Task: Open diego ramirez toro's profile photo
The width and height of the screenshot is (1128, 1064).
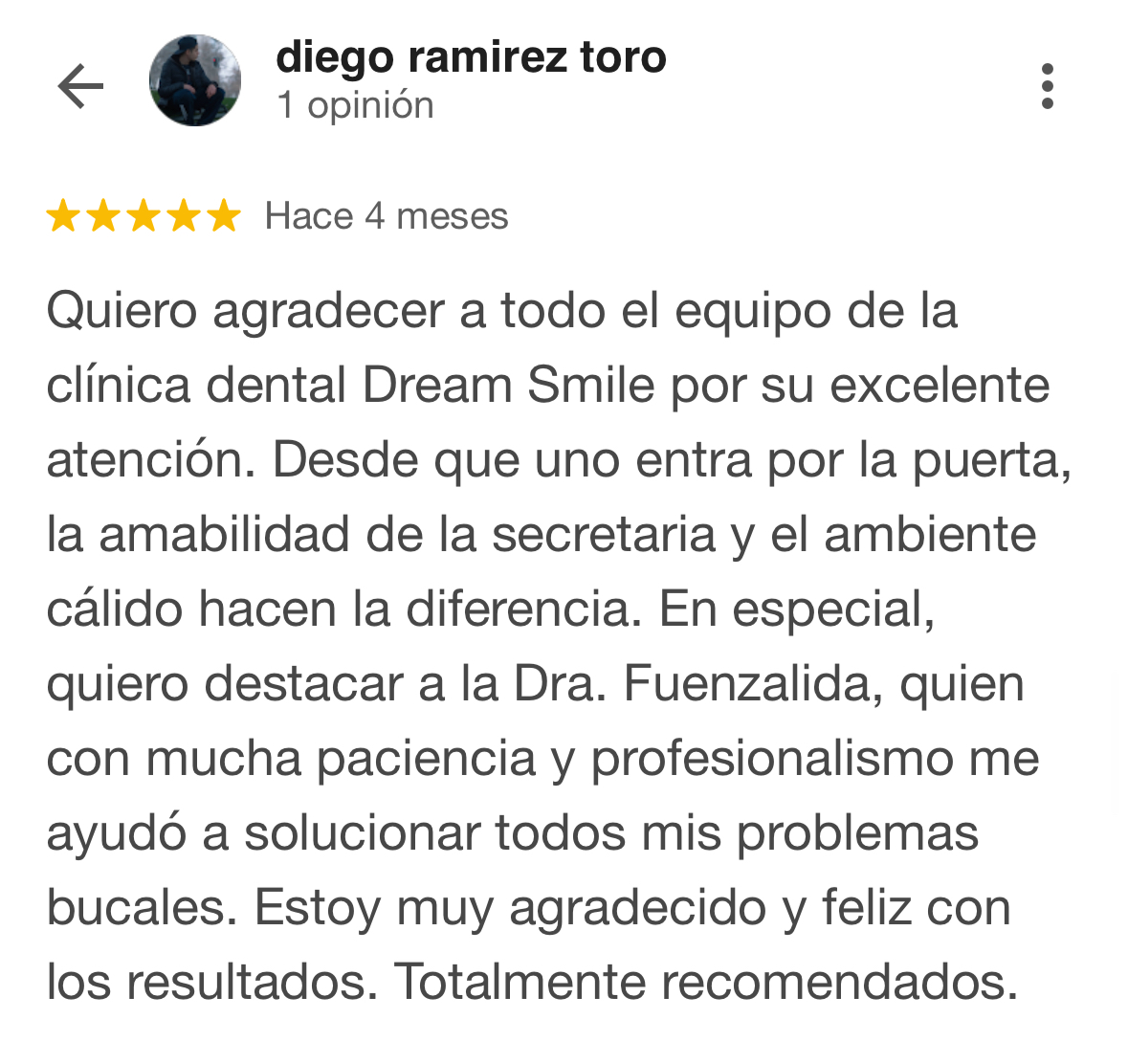Action: tap(195, 81)
